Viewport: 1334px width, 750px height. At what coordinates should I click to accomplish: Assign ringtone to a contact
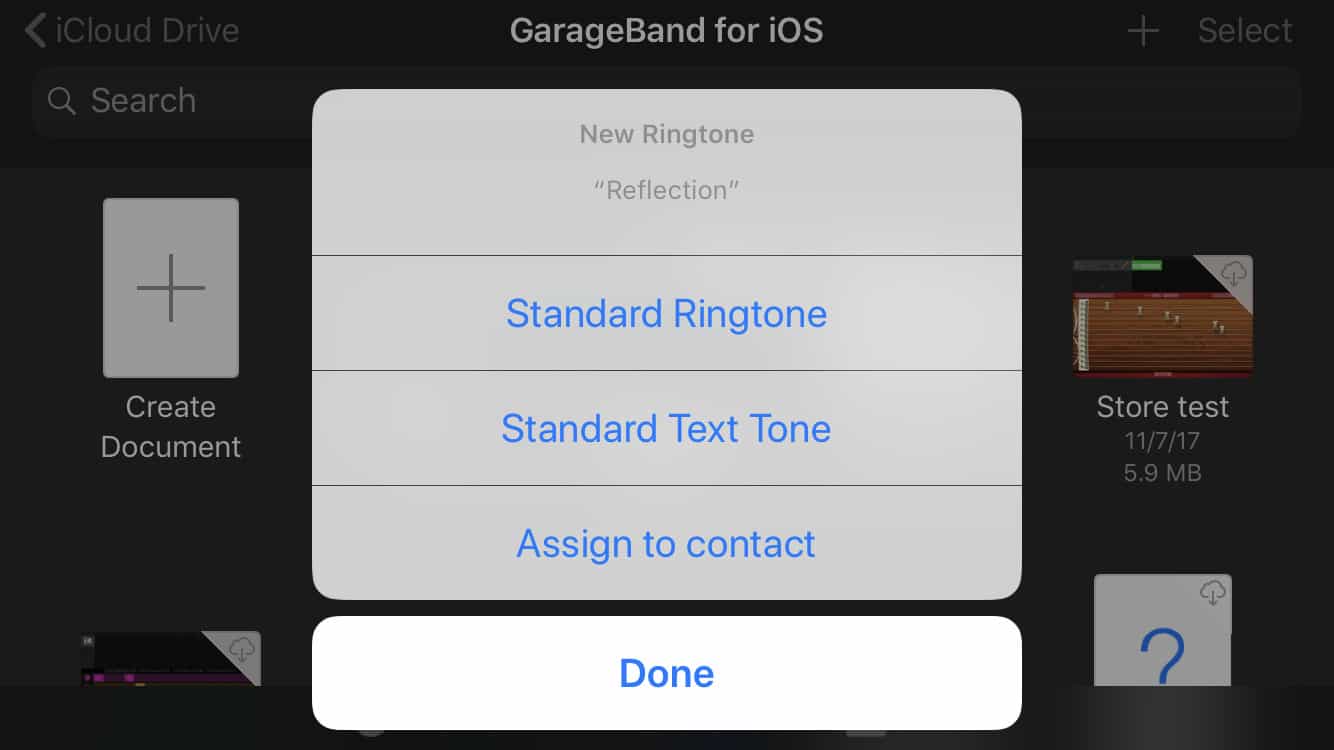click(x=666, y=544)
